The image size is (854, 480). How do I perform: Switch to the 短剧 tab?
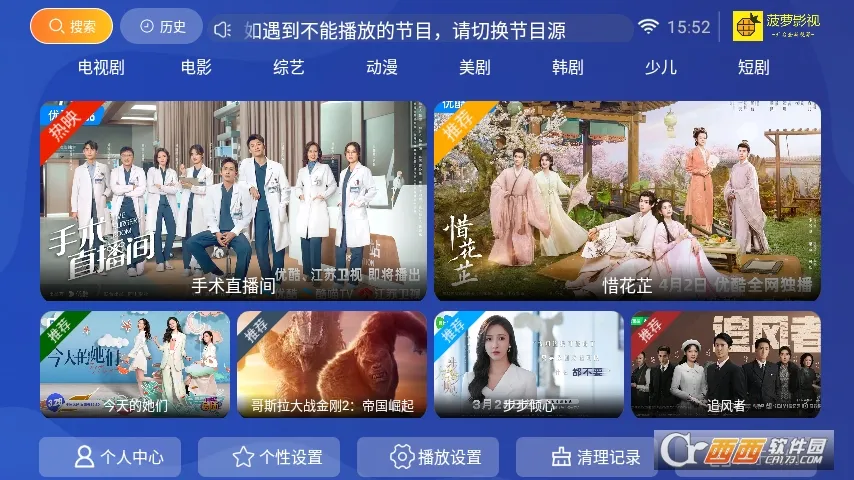point(754,68)
